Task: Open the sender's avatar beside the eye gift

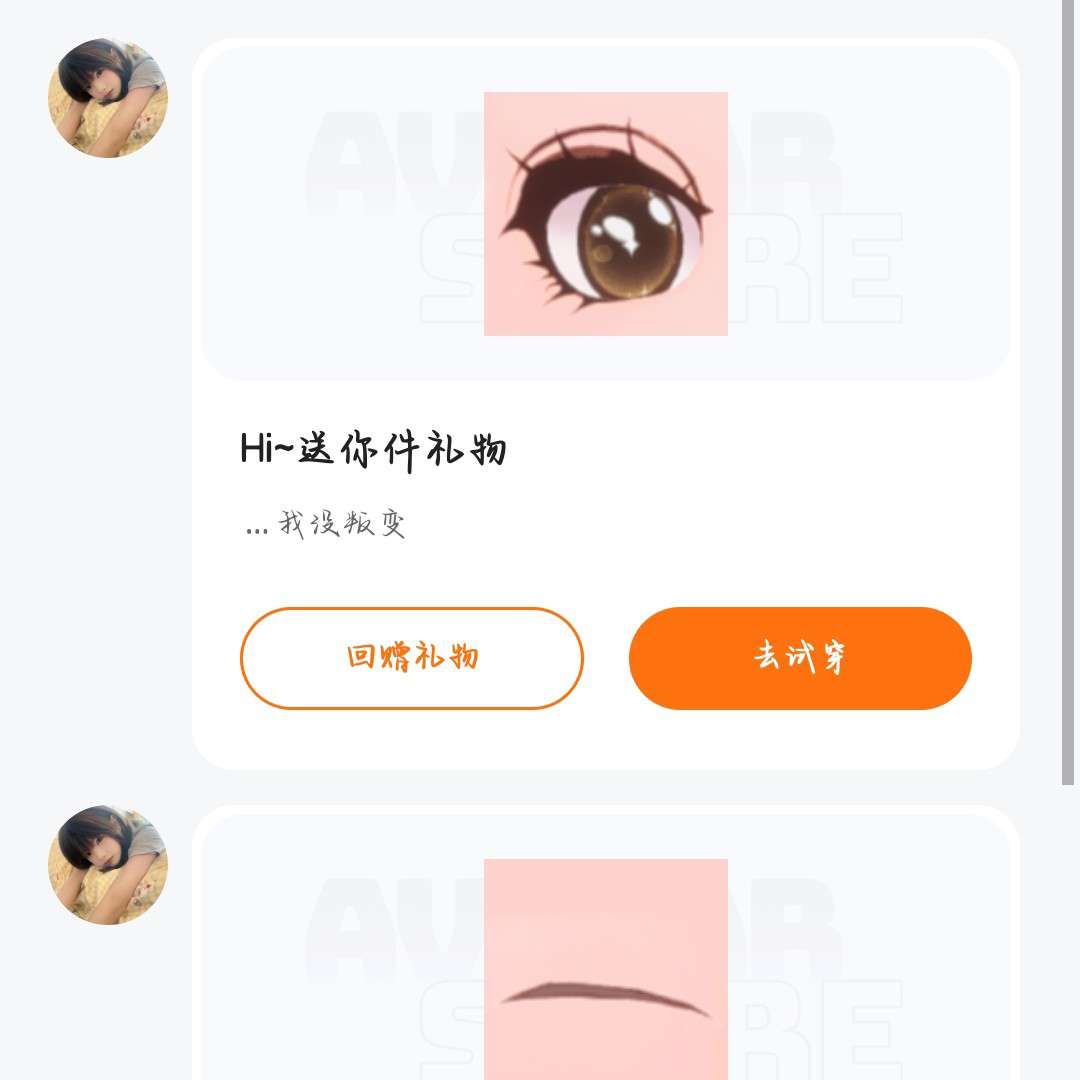Action: [108, 98]
